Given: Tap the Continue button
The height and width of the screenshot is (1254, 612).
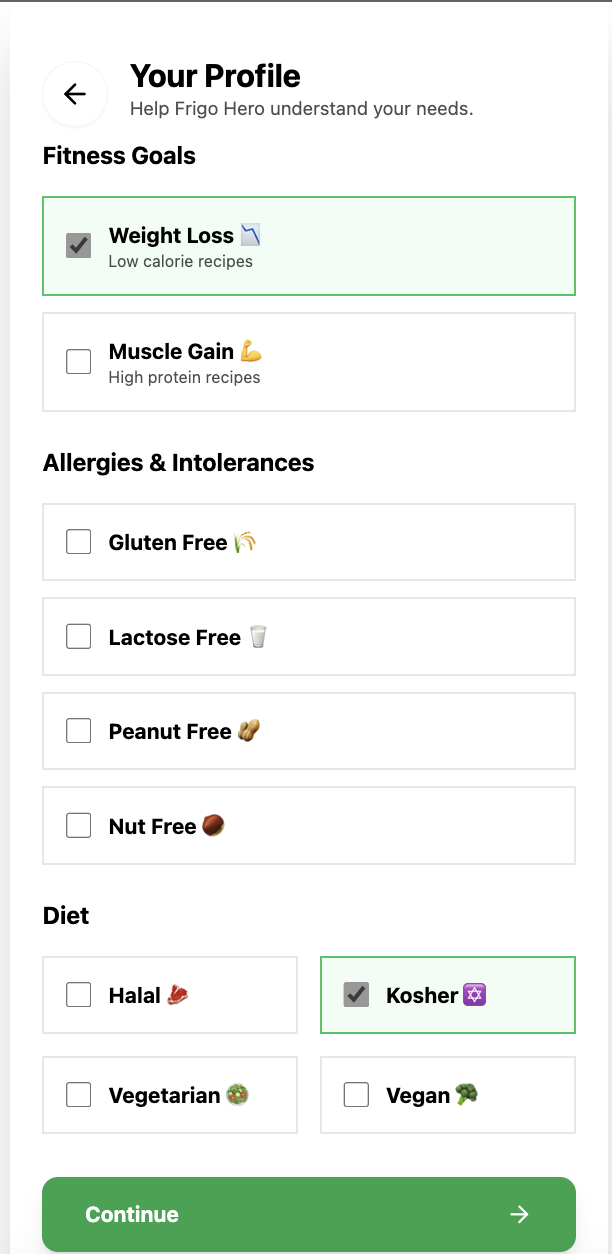Looking at the screenshot, I should (308, 1214).
